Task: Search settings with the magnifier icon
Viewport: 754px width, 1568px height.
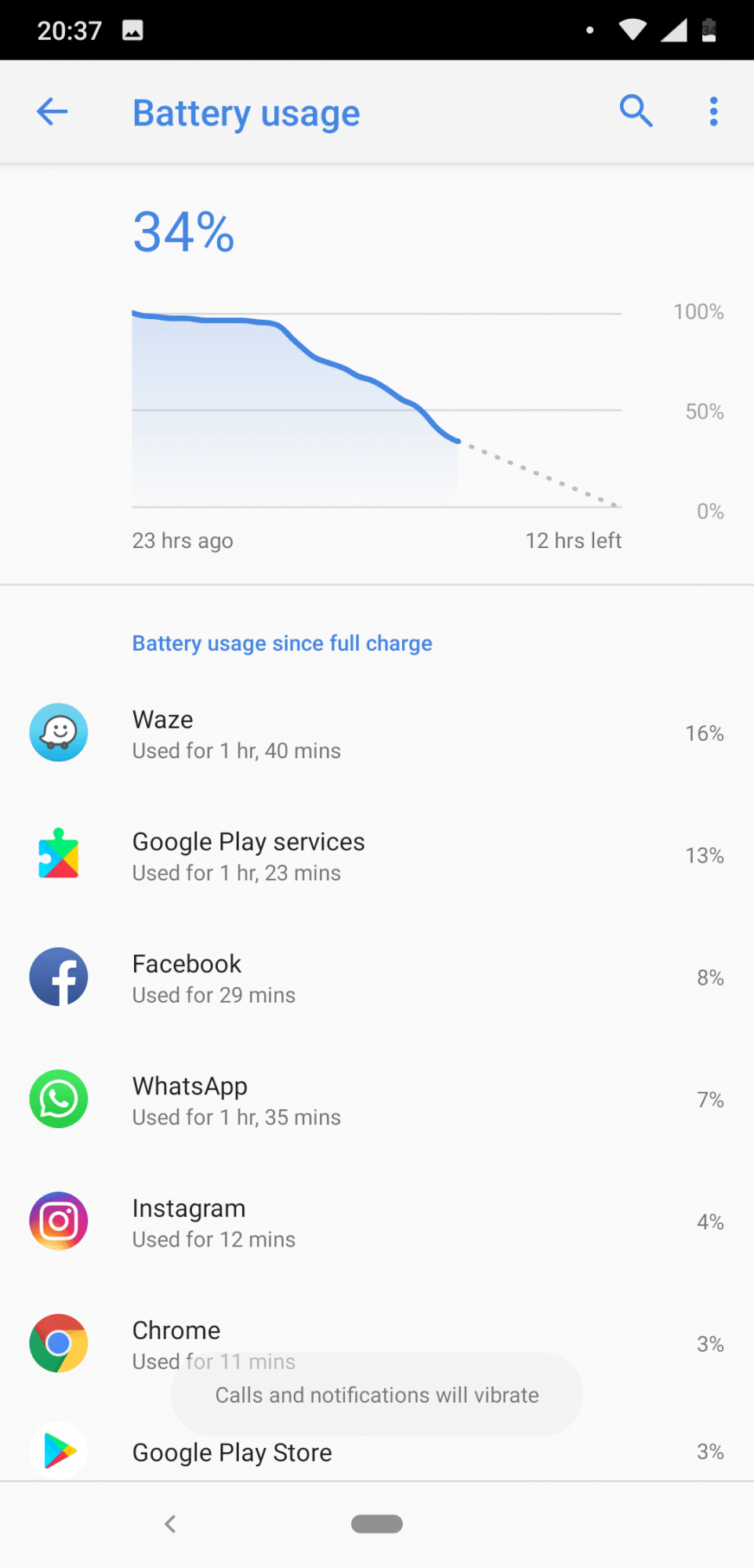Action: point(636,111)
